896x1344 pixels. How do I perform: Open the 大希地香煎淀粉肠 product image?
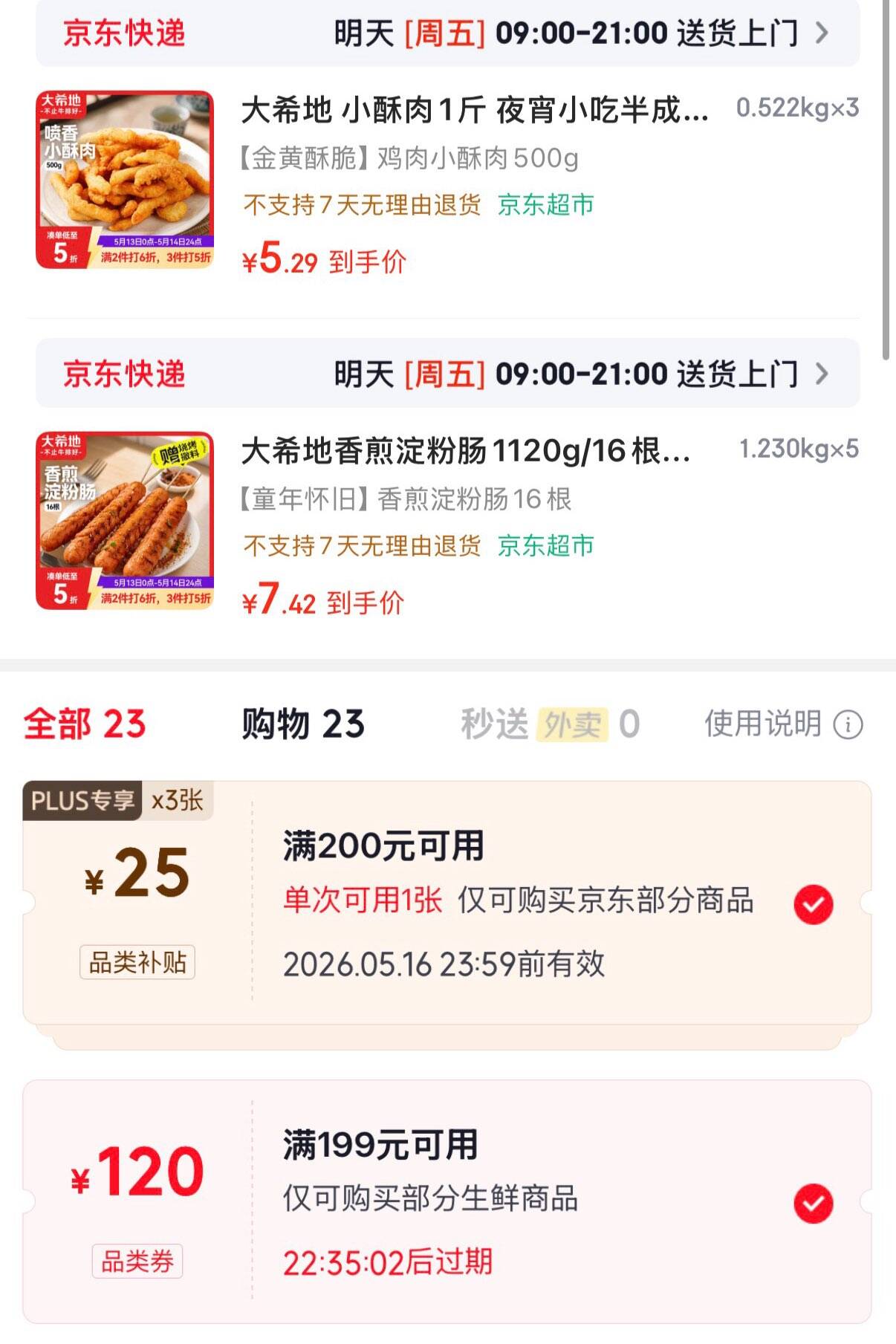tap(125, 520)
